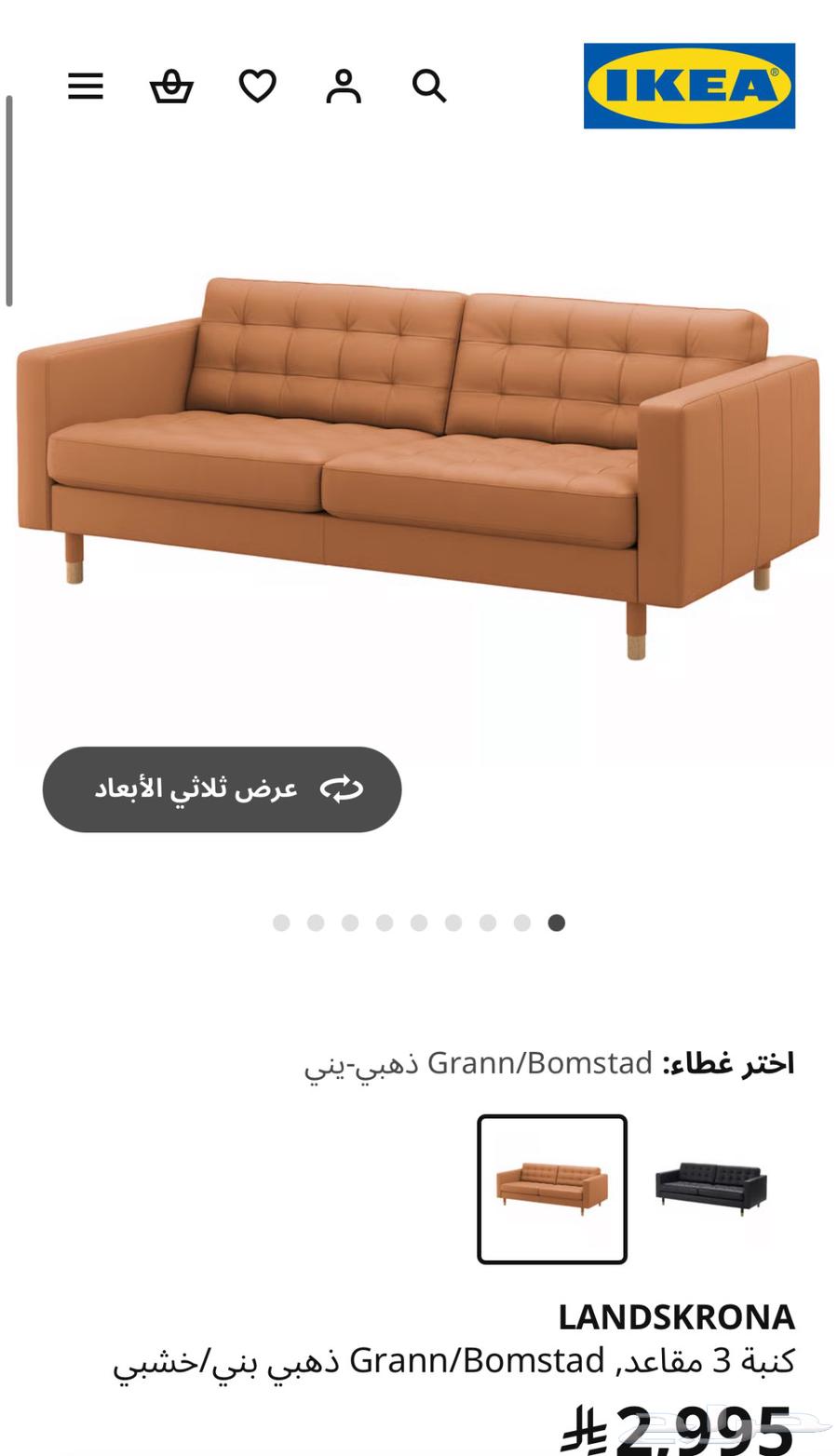Select the LANDSKRONA product title
The width and height of the screenshot is (838, 1456).
tap(677, 1316)
